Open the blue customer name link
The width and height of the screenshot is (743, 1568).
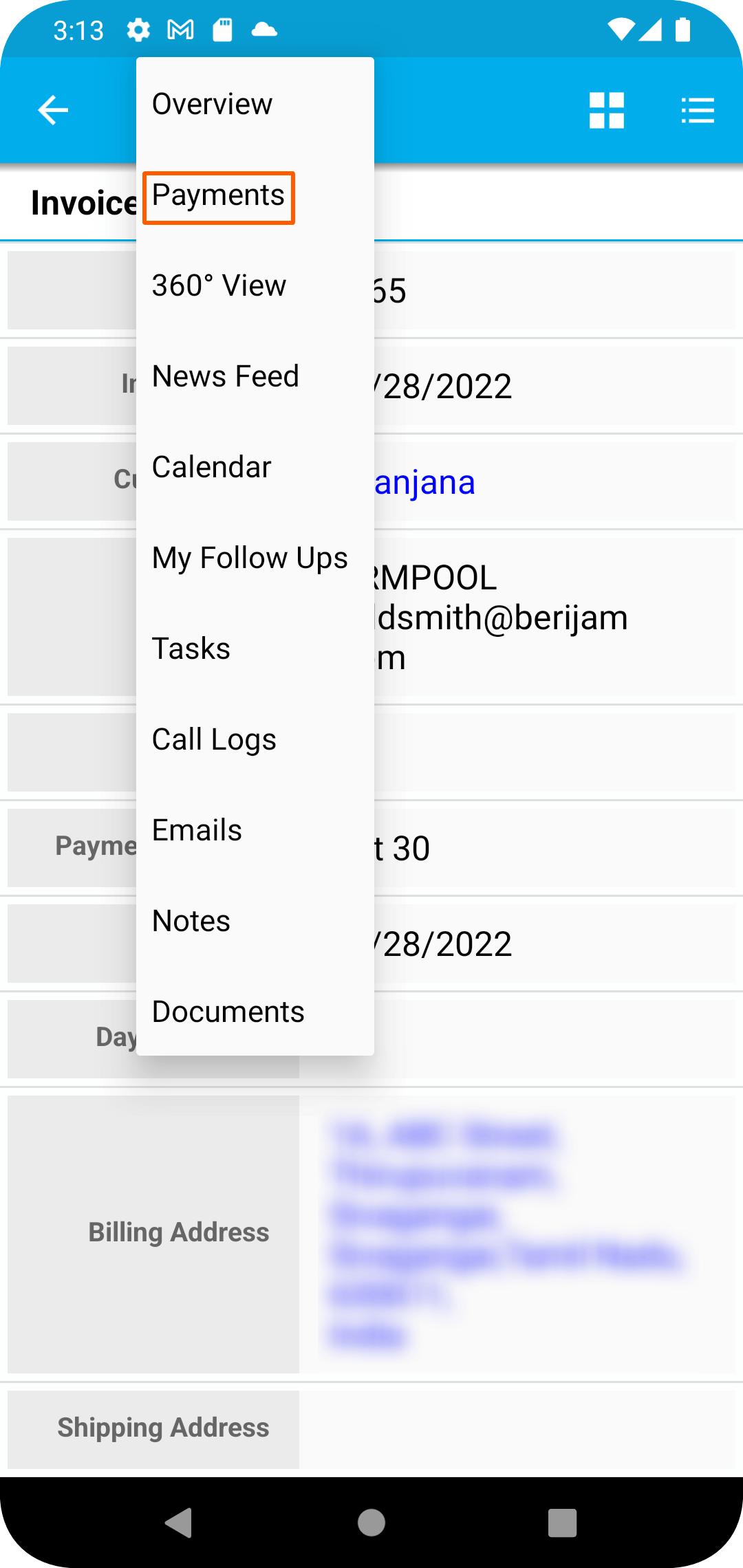(424, 483)
